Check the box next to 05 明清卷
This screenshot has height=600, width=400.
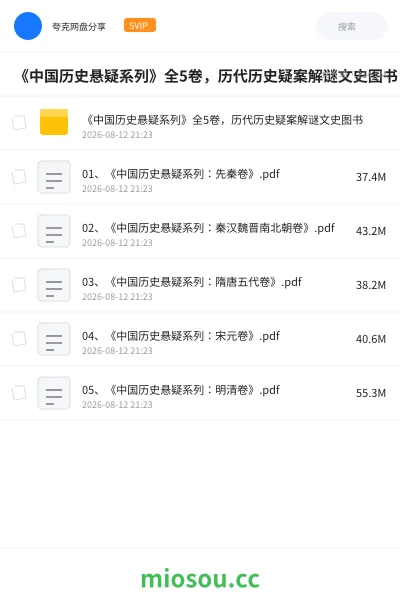(19, 393)
